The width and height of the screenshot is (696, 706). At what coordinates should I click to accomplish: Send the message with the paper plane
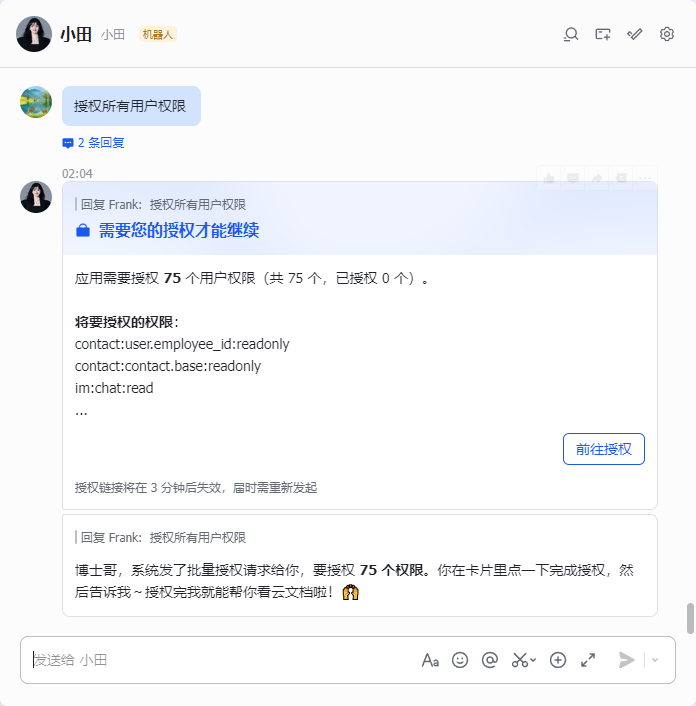click(x=627, y=660)
